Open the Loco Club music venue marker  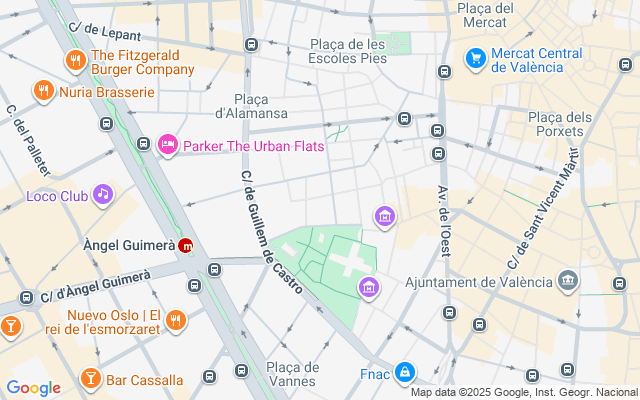tap(102, 194)
